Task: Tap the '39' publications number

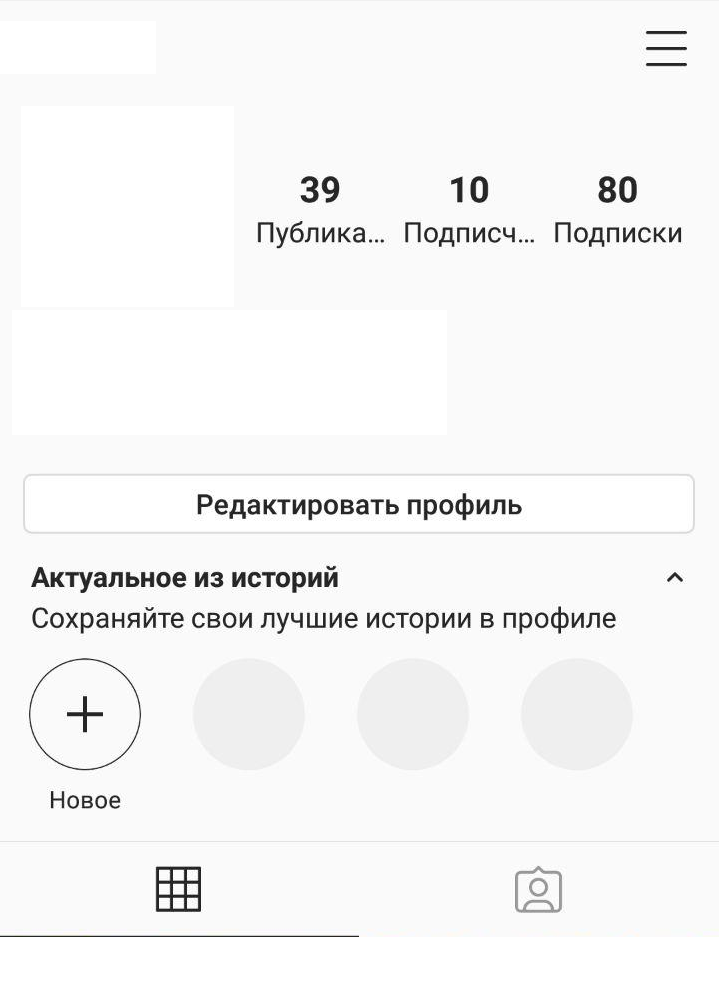Action: [321, 189]
